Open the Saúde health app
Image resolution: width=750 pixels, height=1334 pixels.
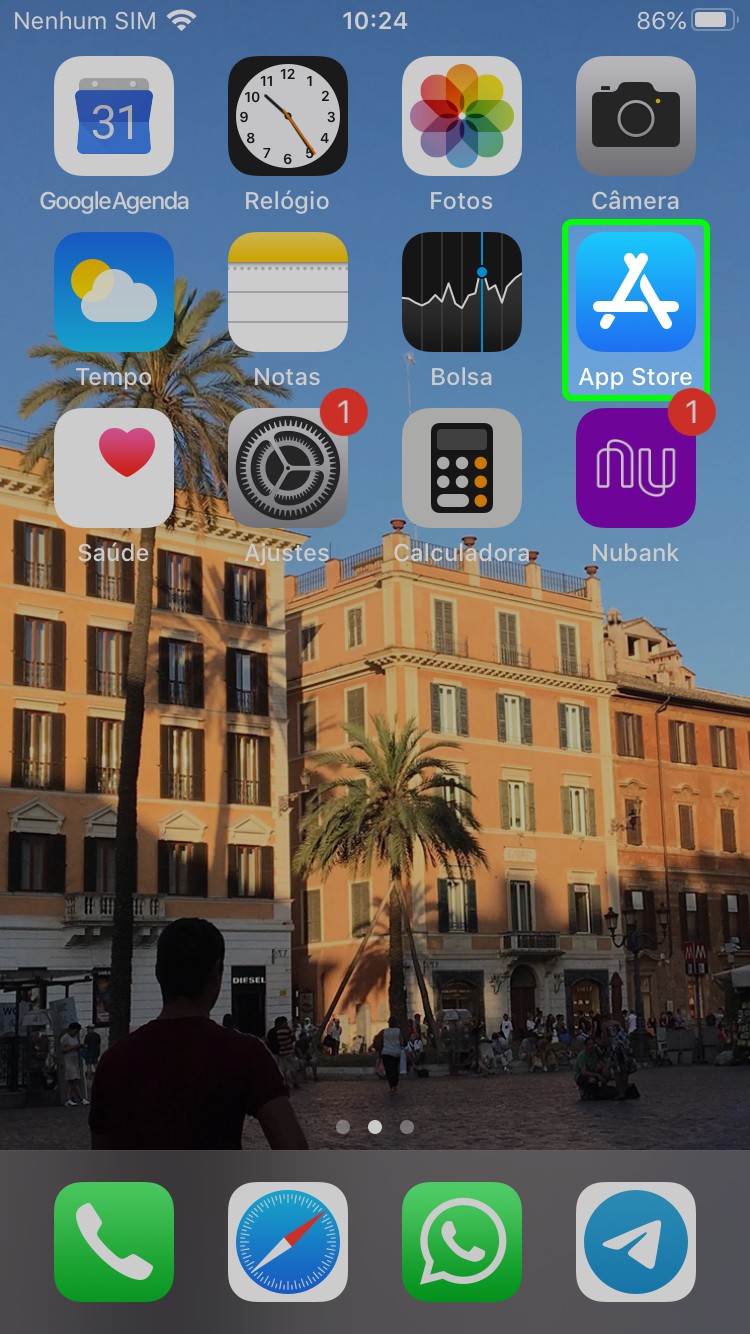pyautogui.click(x=114, y=468)
